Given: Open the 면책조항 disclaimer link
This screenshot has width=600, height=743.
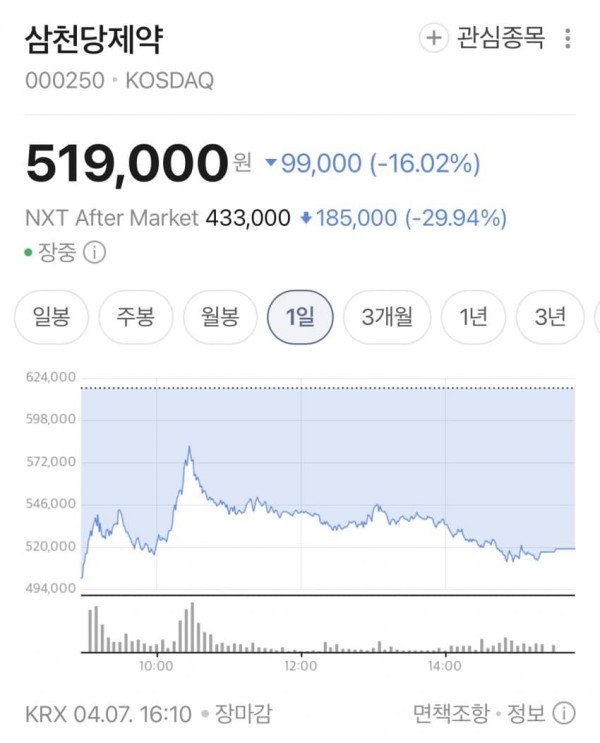Looking at the screenshot, I should (451, 714).
